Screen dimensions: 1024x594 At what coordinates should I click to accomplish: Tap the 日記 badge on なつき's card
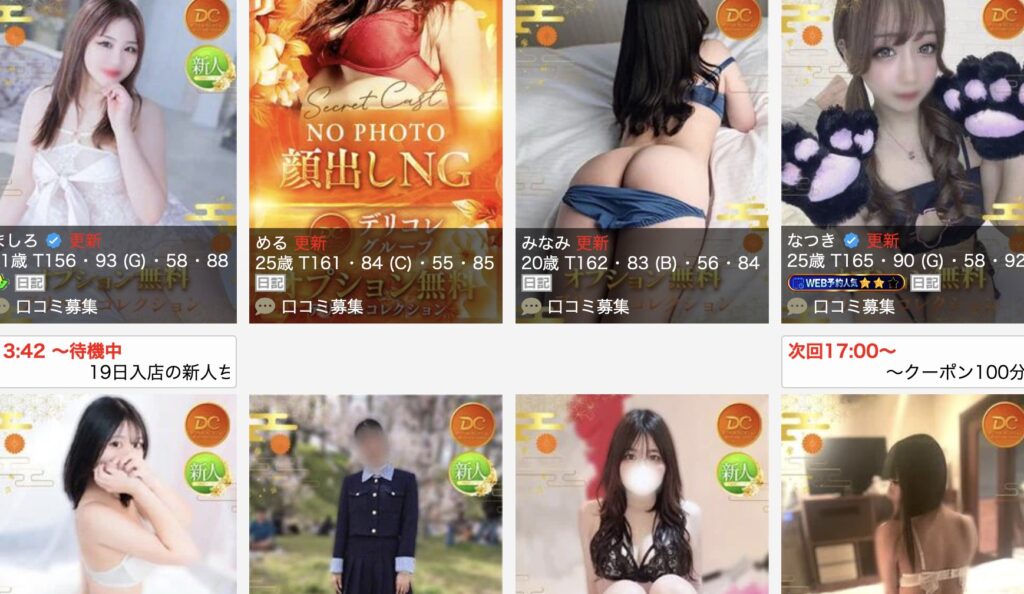(925, 283)
